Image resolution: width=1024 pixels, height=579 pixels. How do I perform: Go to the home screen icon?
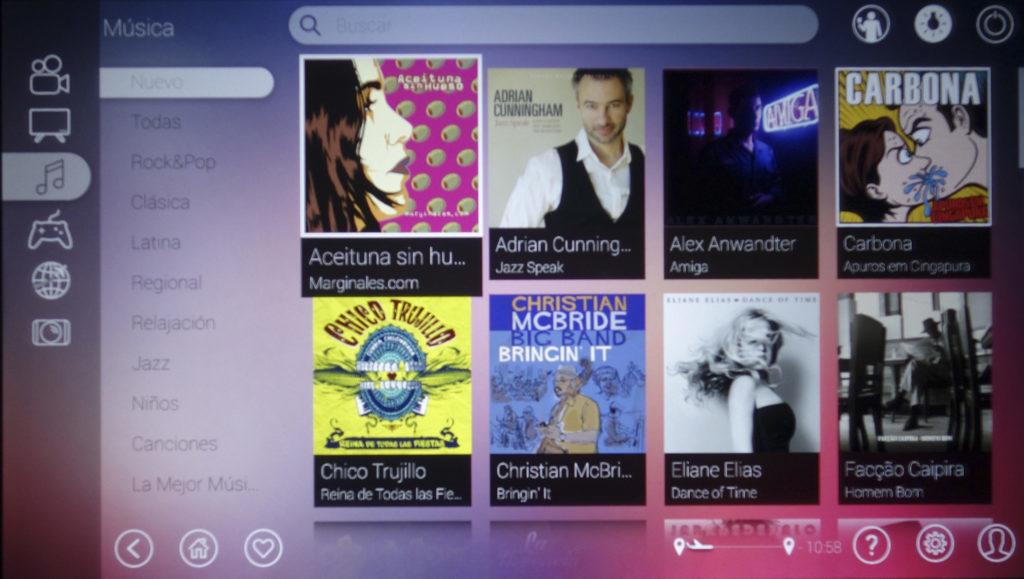[x=198, y=547]
